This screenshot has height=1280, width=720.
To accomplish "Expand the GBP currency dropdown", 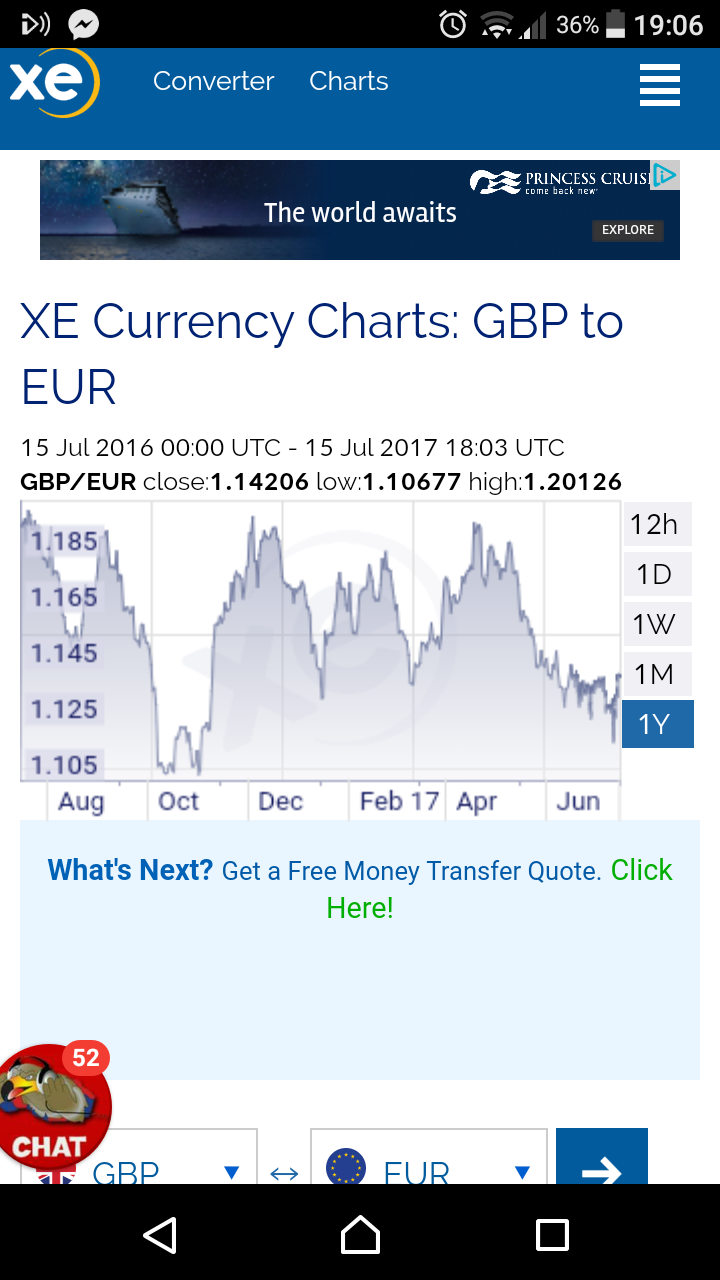I will click(x=230, y=1171).
